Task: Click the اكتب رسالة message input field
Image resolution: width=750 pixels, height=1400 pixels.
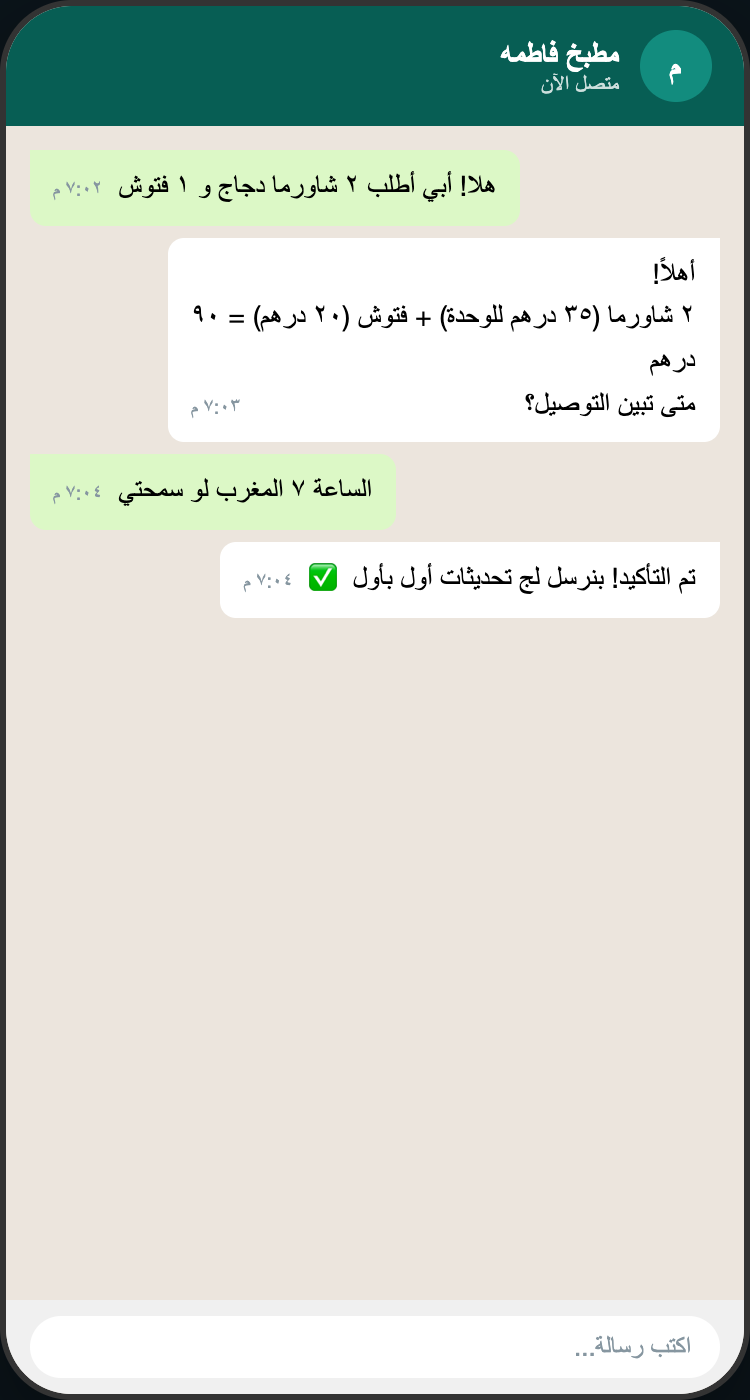Action: point(375,1346)
